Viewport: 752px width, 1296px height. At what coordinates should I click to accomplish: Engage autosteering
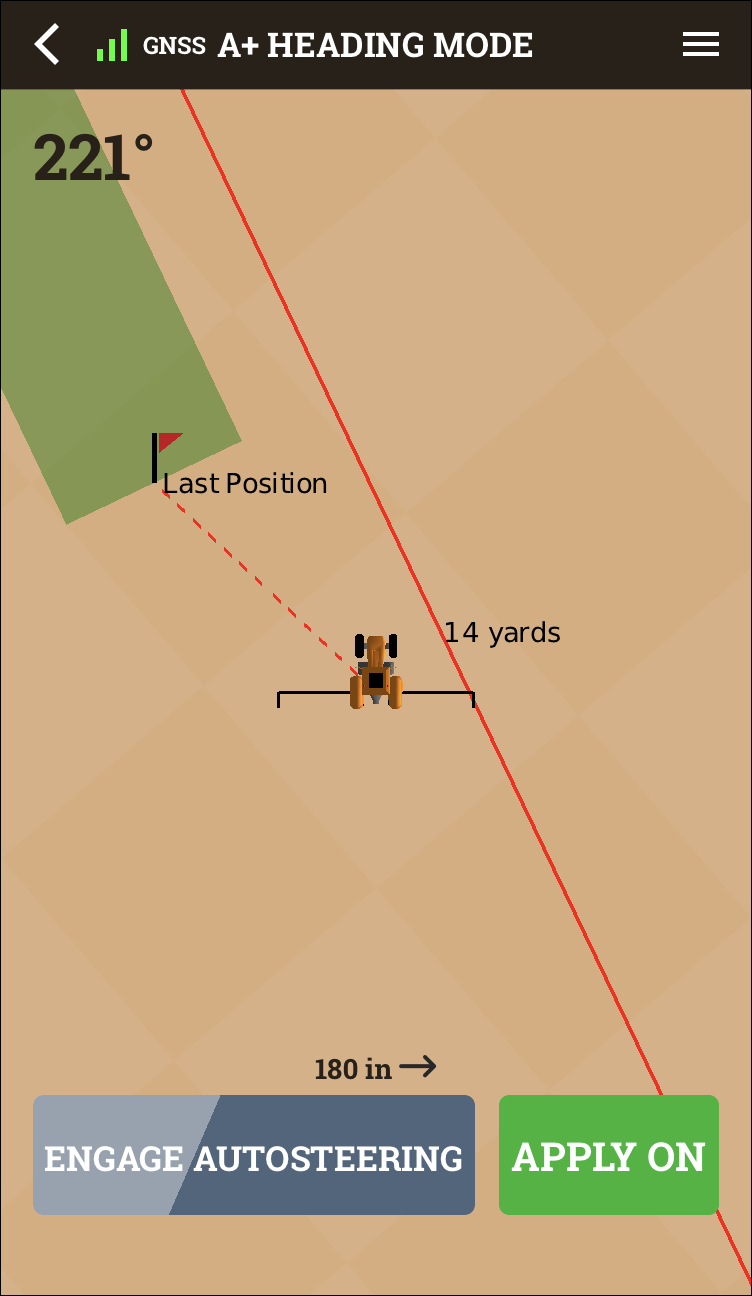coord(254,1155)
